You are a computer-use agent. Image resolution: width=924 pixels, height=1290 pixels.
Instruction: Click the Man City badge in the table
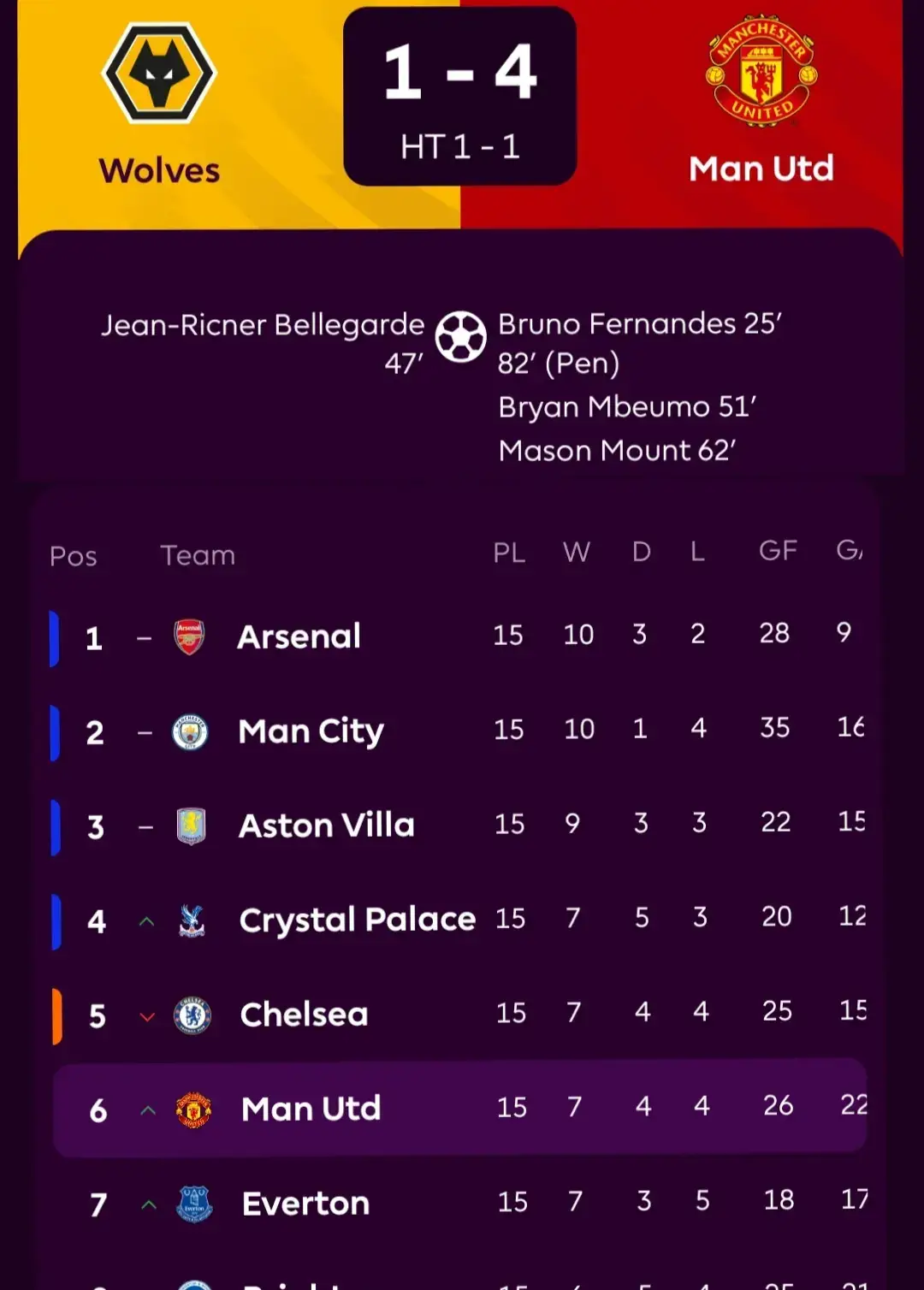click(190, 731)
